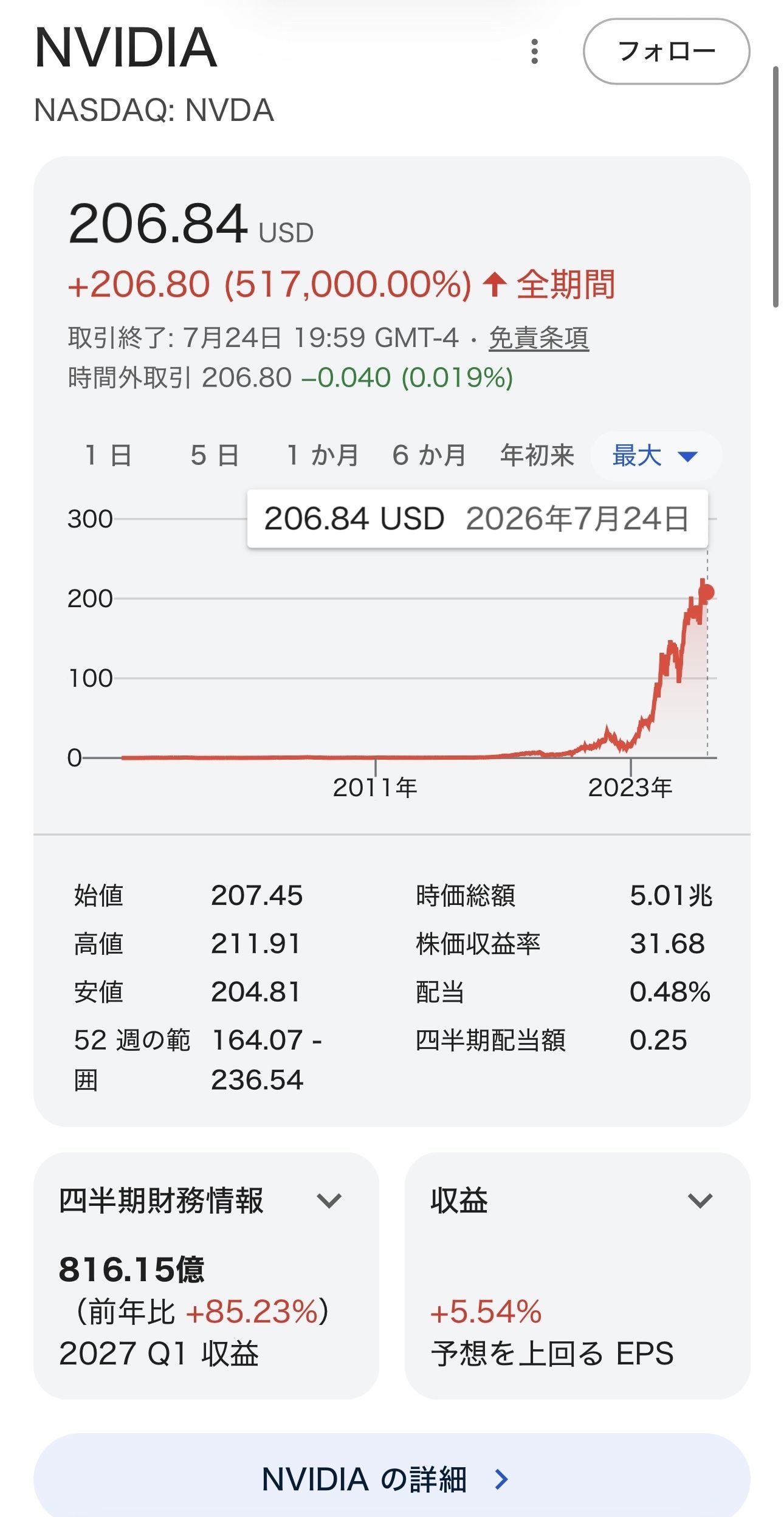Select the 6 か月 chart range

[x=429, y=455]
